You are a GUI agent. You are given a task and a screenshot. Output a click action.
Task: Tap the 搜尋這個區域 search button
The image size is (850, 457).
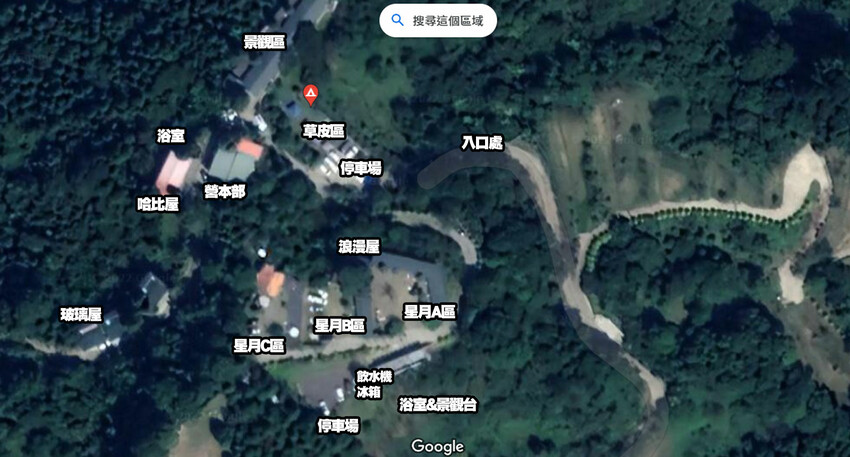tap(438, 20)
